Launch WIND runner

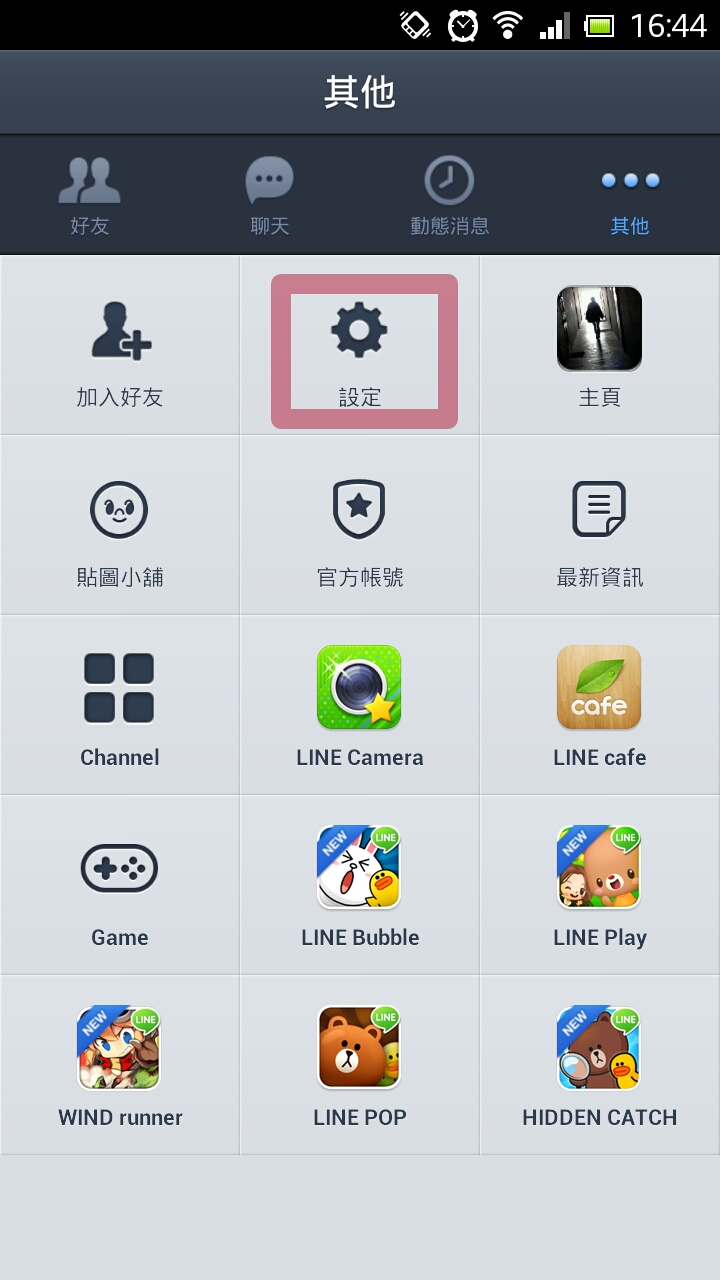(120, 1065)
